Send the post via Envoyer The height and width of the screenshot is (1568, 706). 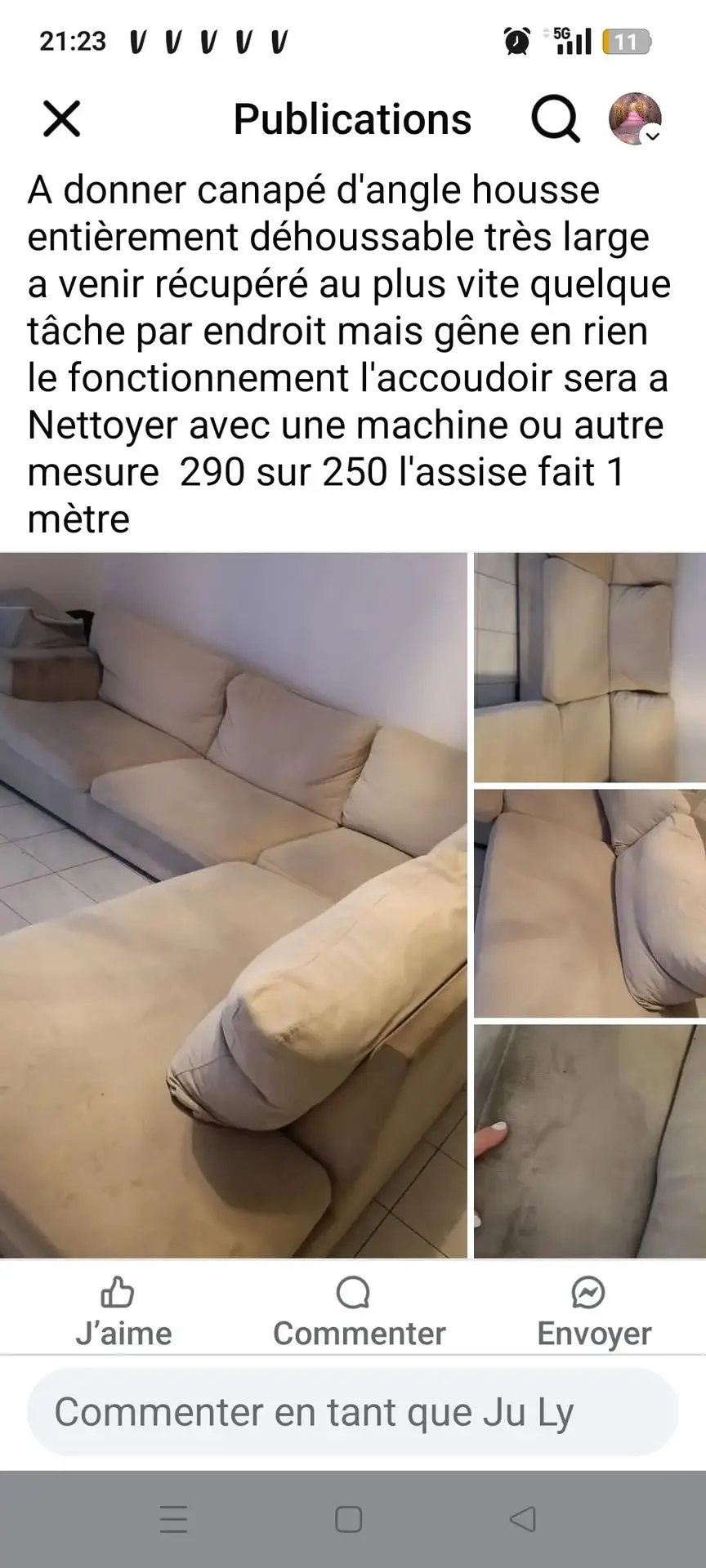(x=593, y=1312)
